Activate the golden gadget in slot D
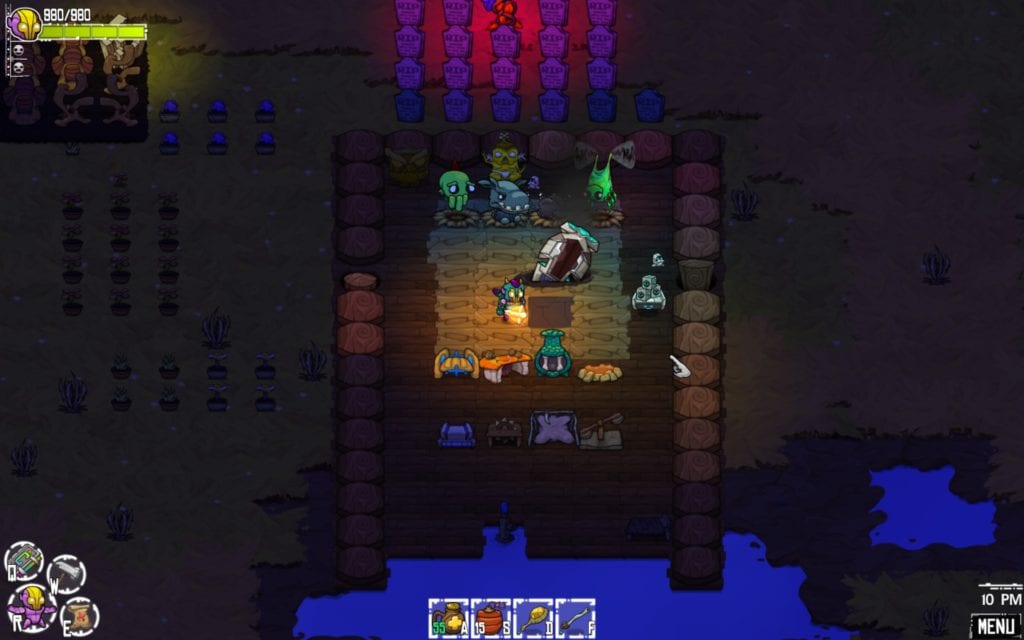1024x640 pixels. (x=533, y=618)
